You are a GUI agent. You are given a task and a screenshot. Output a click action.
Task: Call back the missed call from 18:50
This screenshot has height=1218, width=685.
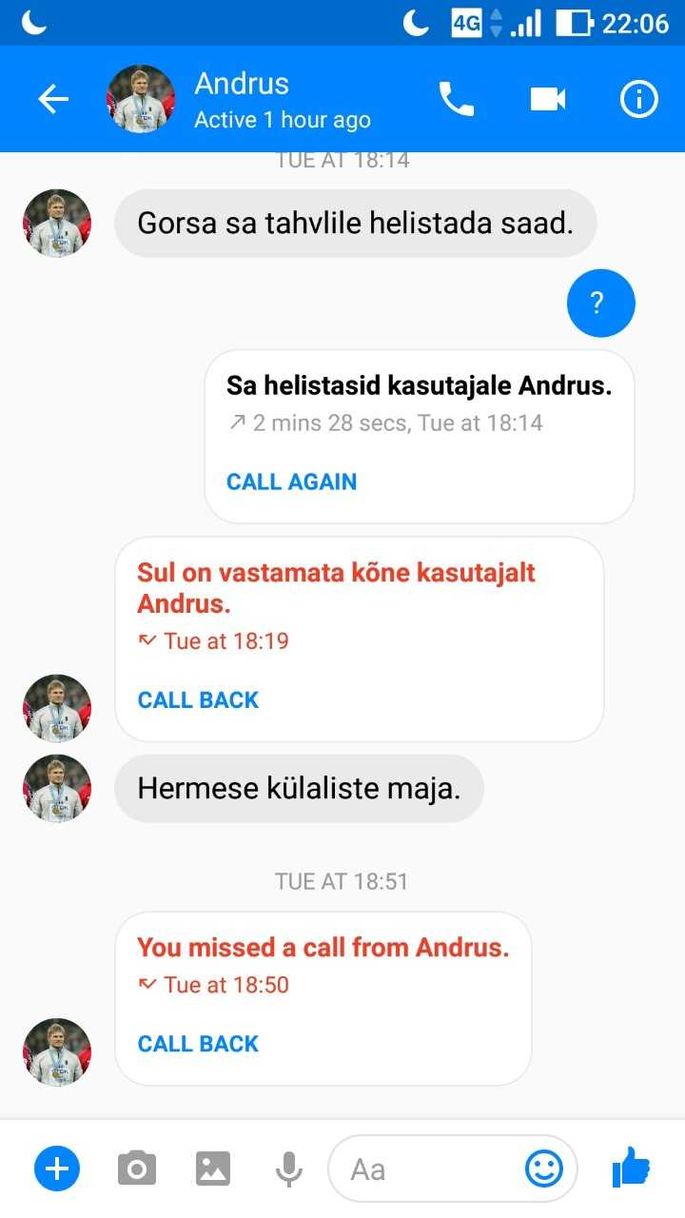(198, 1044)
